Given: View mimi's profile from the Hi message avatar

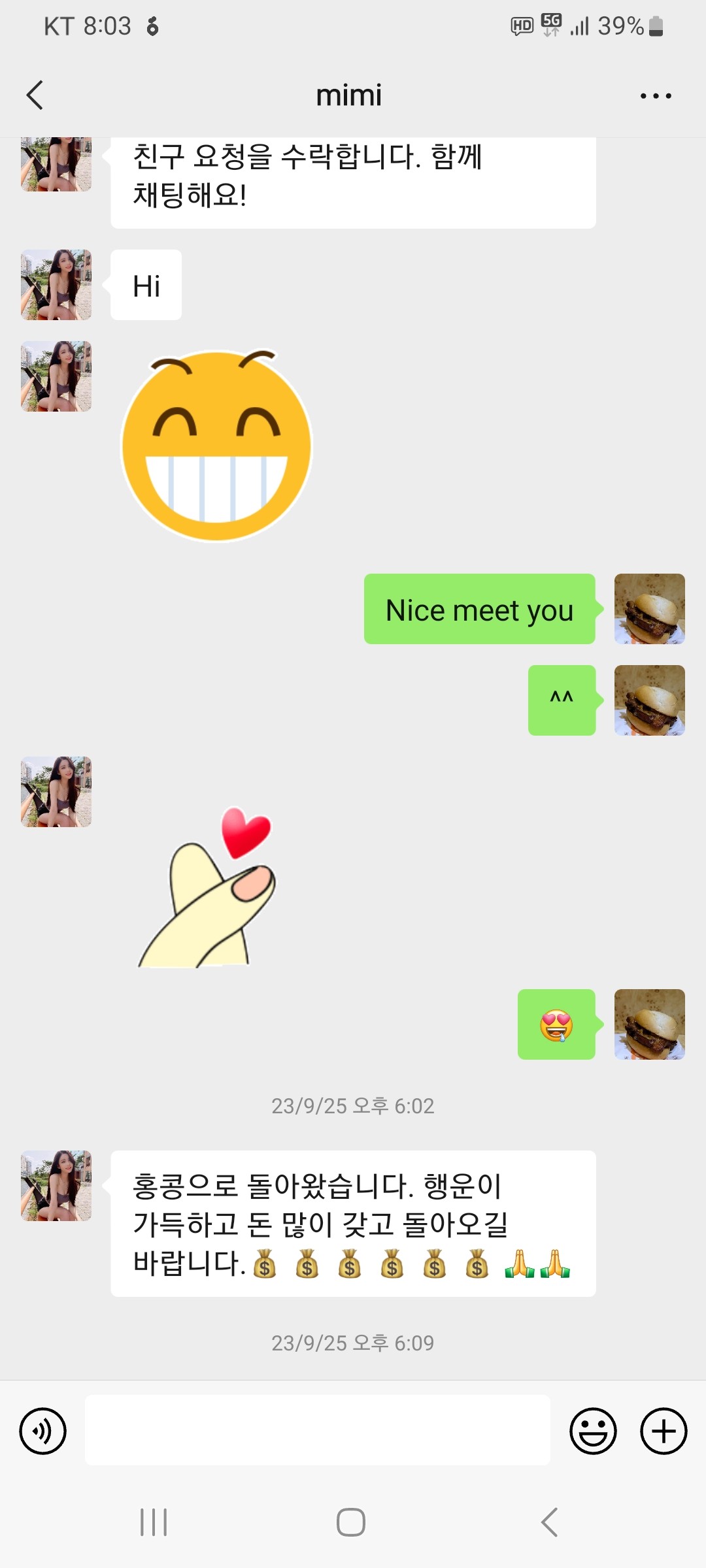Looking at the screenshot, I should [56, 285].
